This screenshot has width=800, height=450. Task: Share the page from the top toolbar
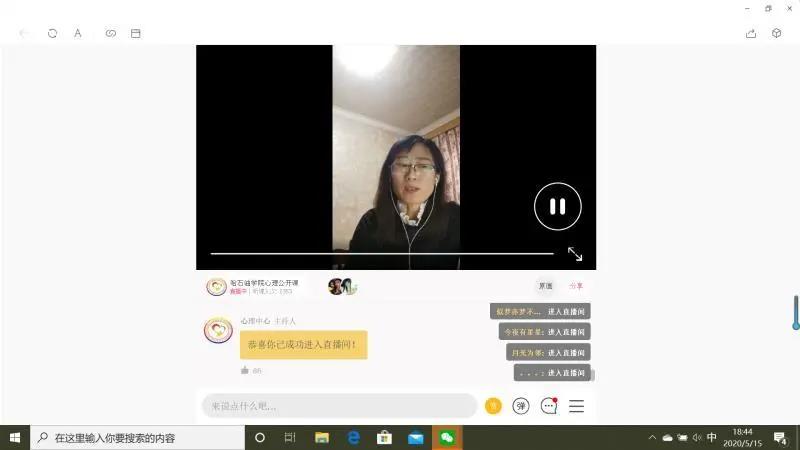[x=751, y=33]
